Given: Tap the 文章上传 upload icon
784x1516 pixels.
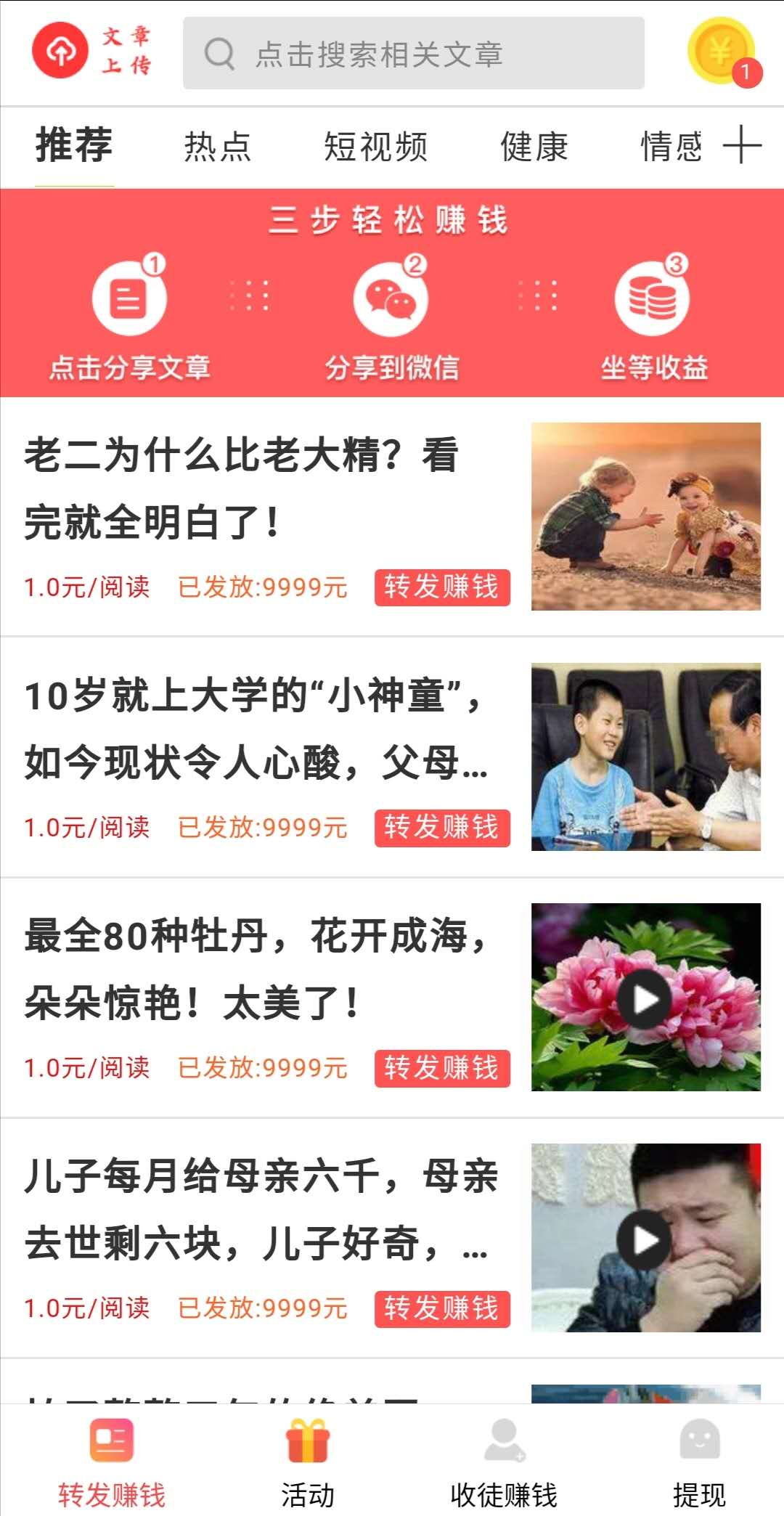Looking at the screenshot, I should pyautogui.click(x=92, y=51).
